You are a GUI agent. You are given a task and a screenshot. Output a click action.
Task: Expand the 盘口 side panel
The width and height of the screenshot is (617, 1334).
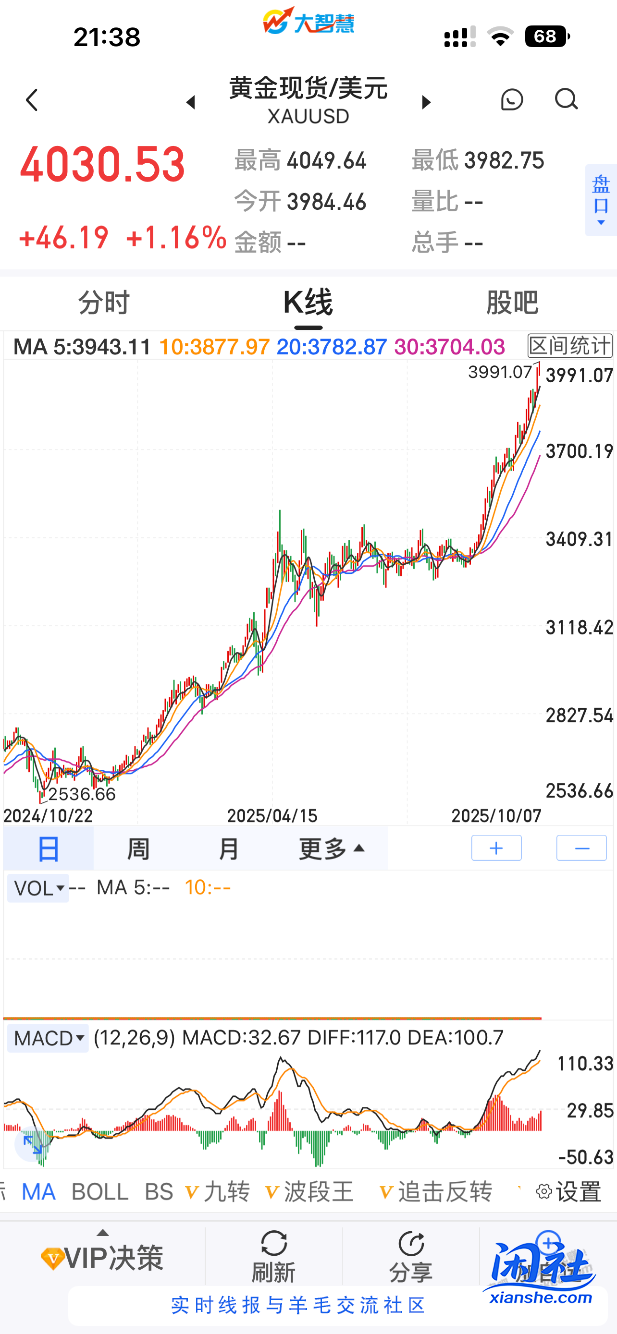(x=600, y=200)
